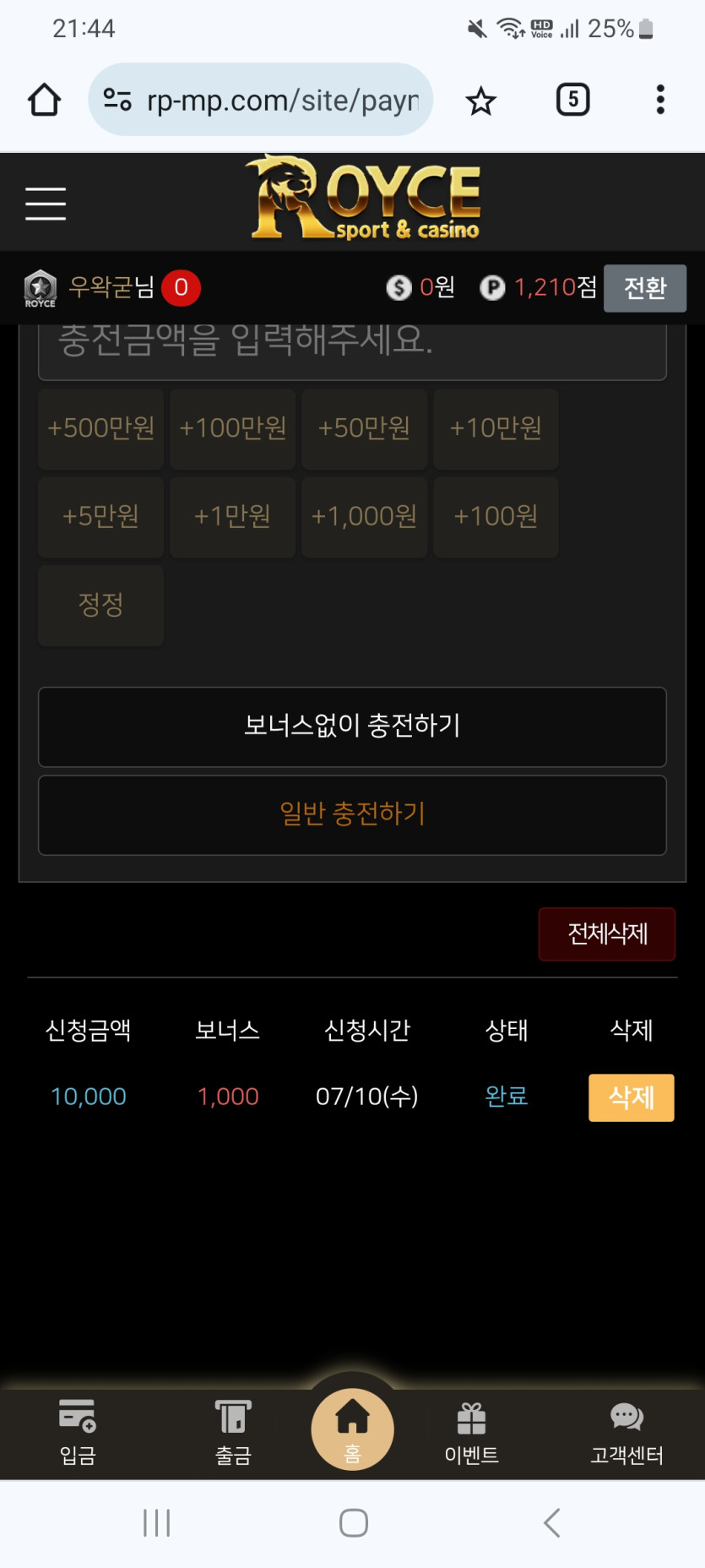This screenshot has width=705, height=1568.
Task: Choose 보너스없이 충전하기
Action: [352, 727]
